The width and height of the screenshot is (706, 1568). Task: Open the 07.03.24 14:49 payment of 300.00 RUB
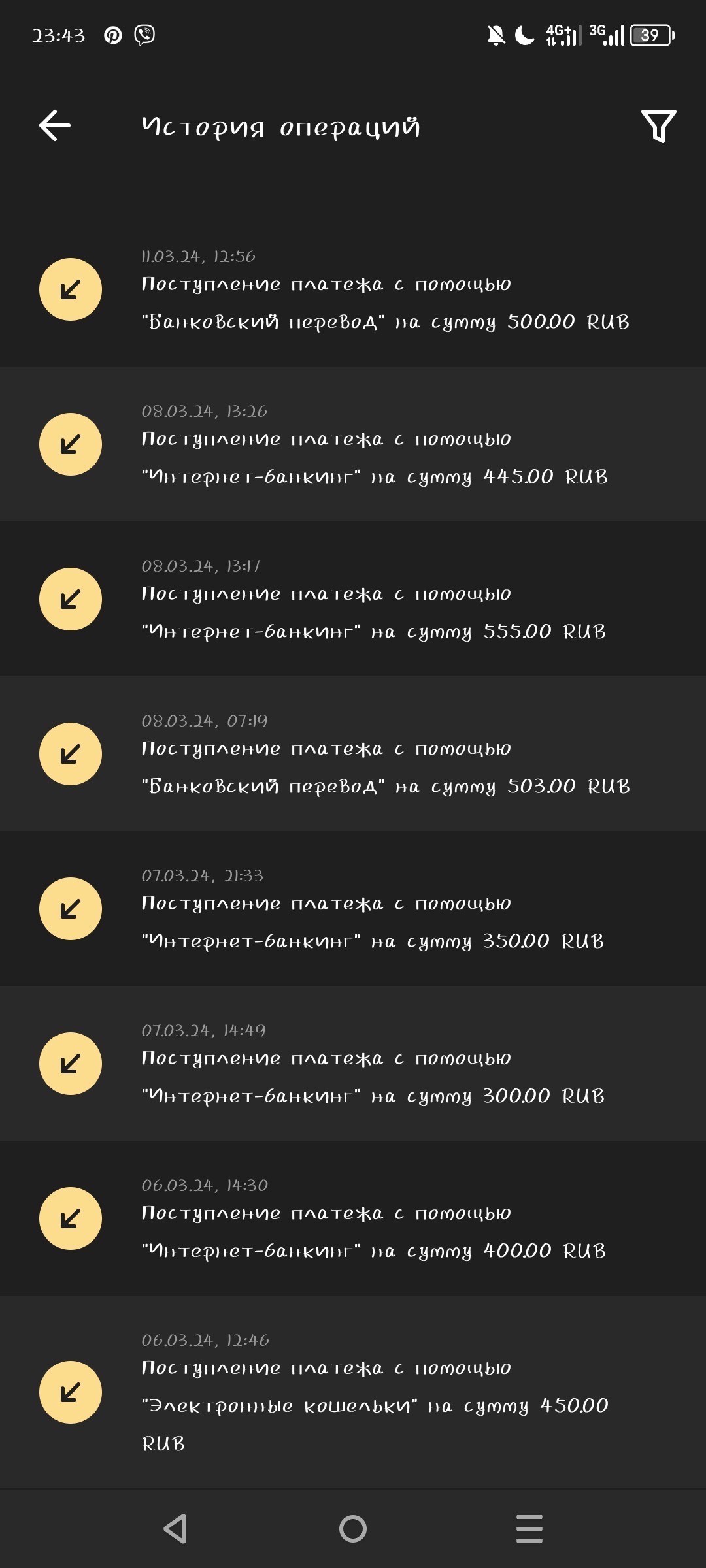353,1064
